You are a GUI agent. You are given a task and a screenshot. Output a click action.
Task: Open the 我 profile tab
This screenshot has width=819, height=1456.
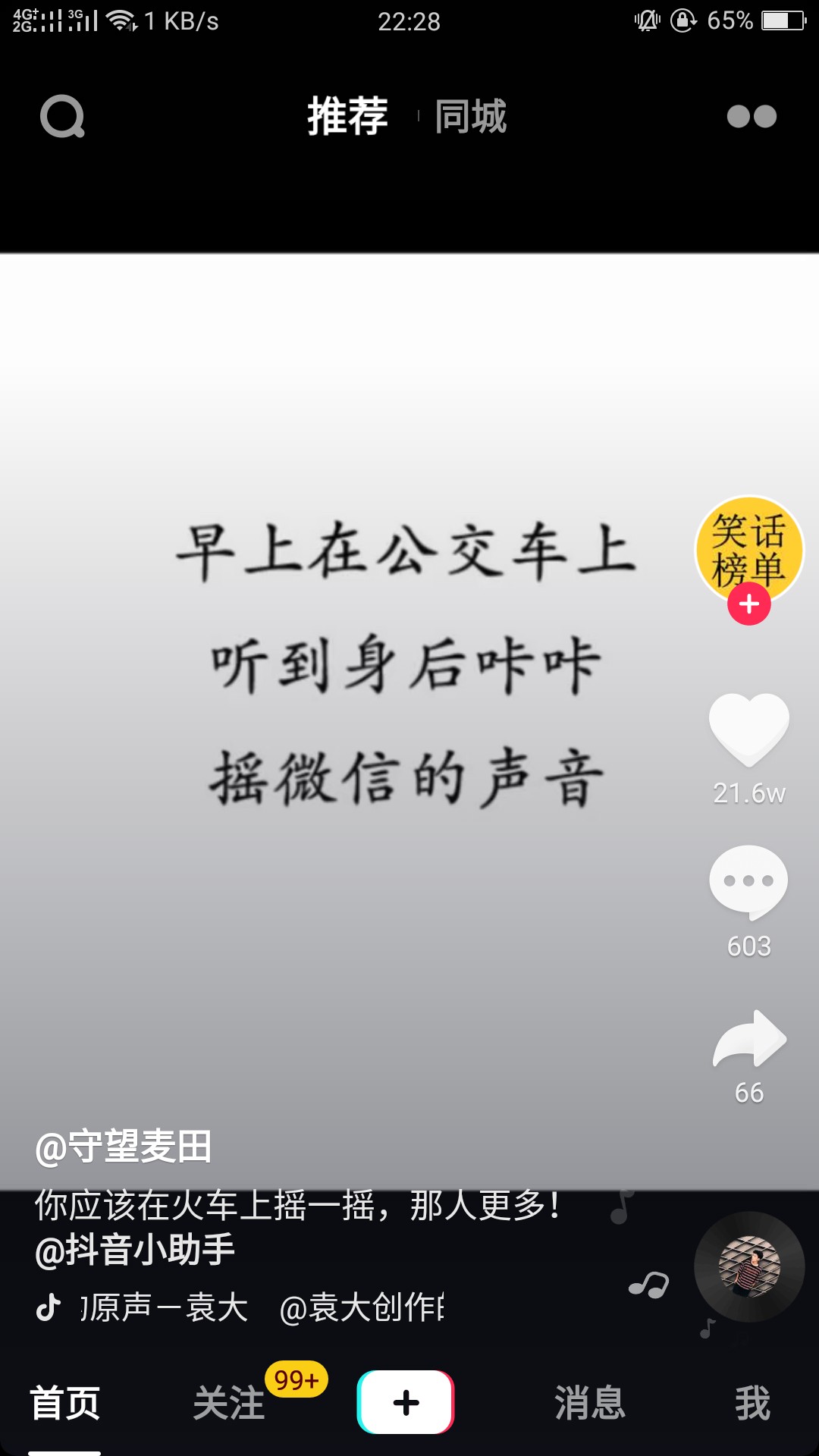tap(752, 1403)
